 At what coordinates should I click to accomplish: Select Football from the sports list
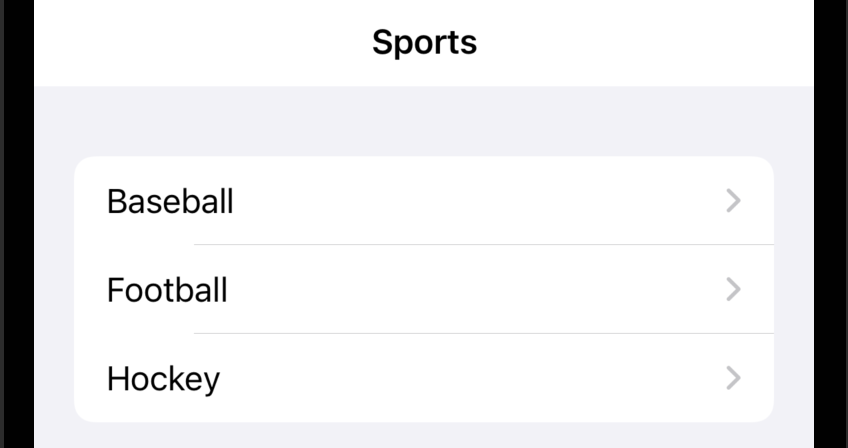[423, 290]
